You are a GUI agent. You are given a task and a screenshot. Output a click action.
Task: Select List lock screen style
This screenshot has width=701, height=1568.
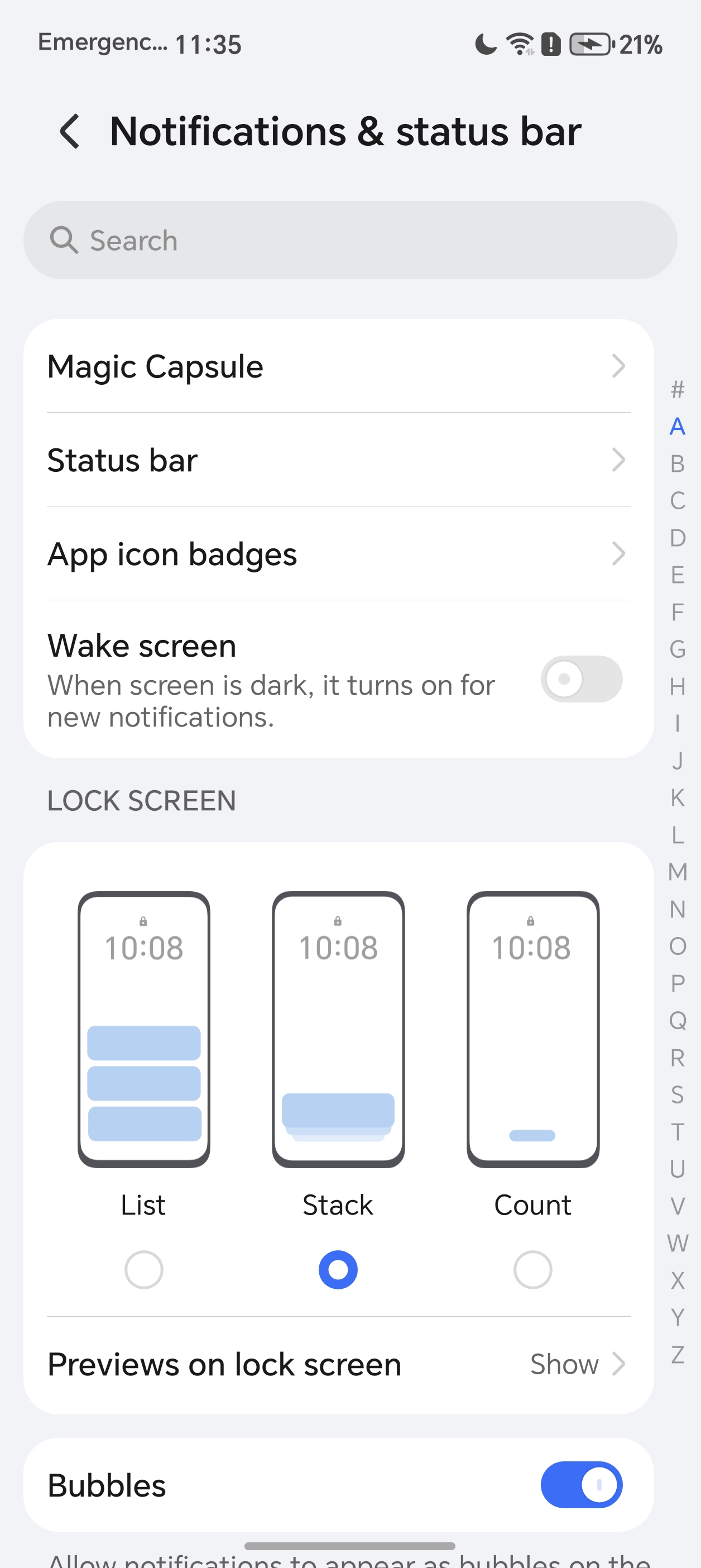143,1270
